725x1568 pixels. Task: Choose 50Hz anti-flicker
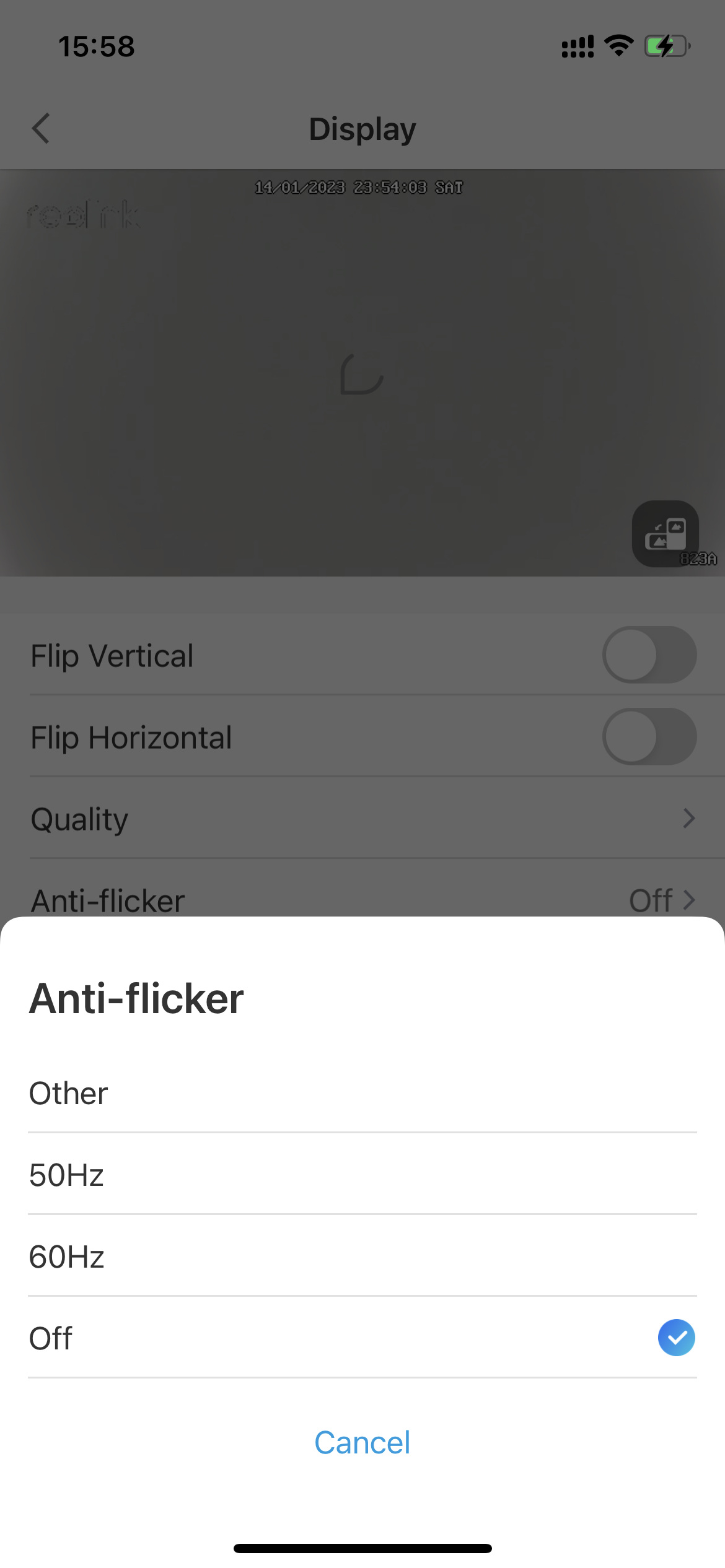(x=362, y=1175)
